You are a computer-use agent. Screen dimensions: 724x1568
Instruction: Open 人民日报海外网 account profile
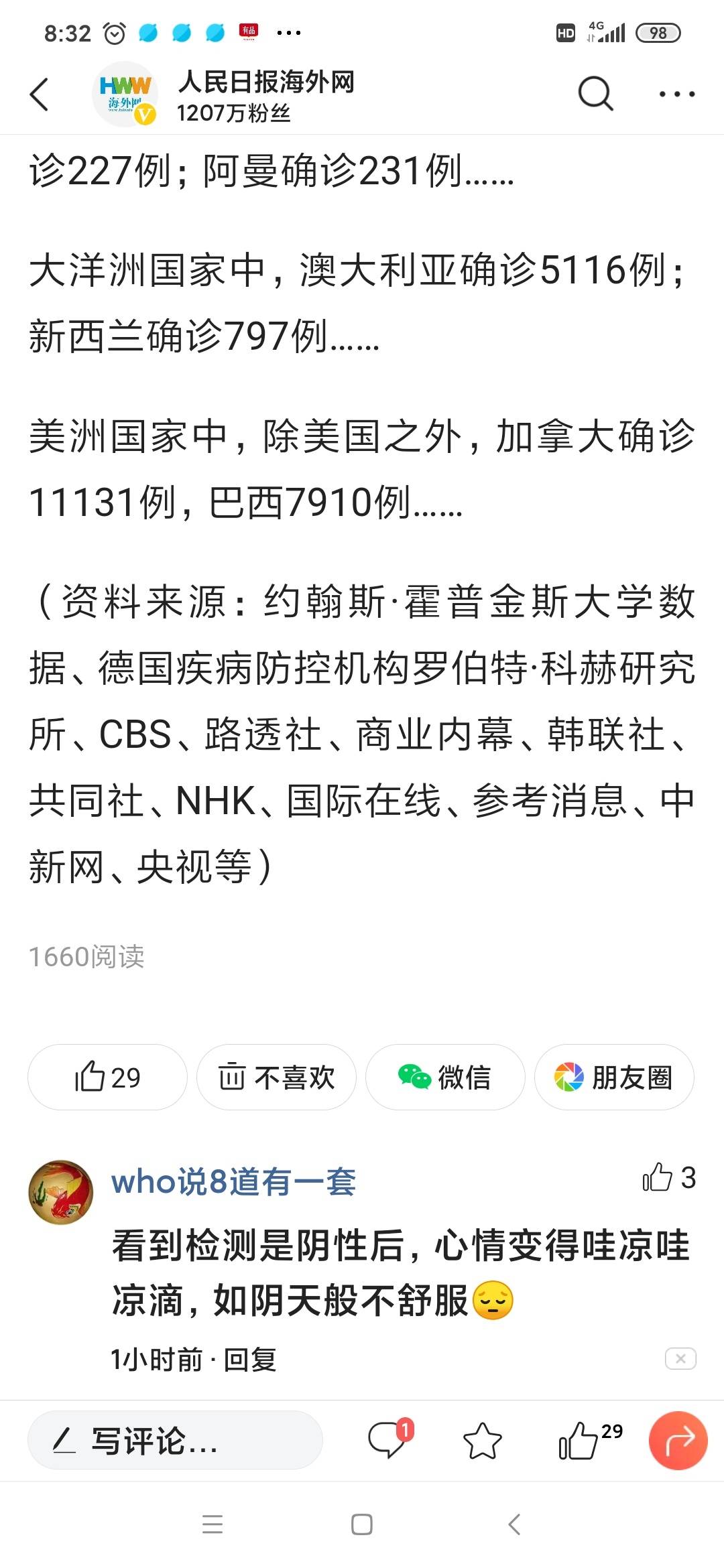[x=265, y=95]
